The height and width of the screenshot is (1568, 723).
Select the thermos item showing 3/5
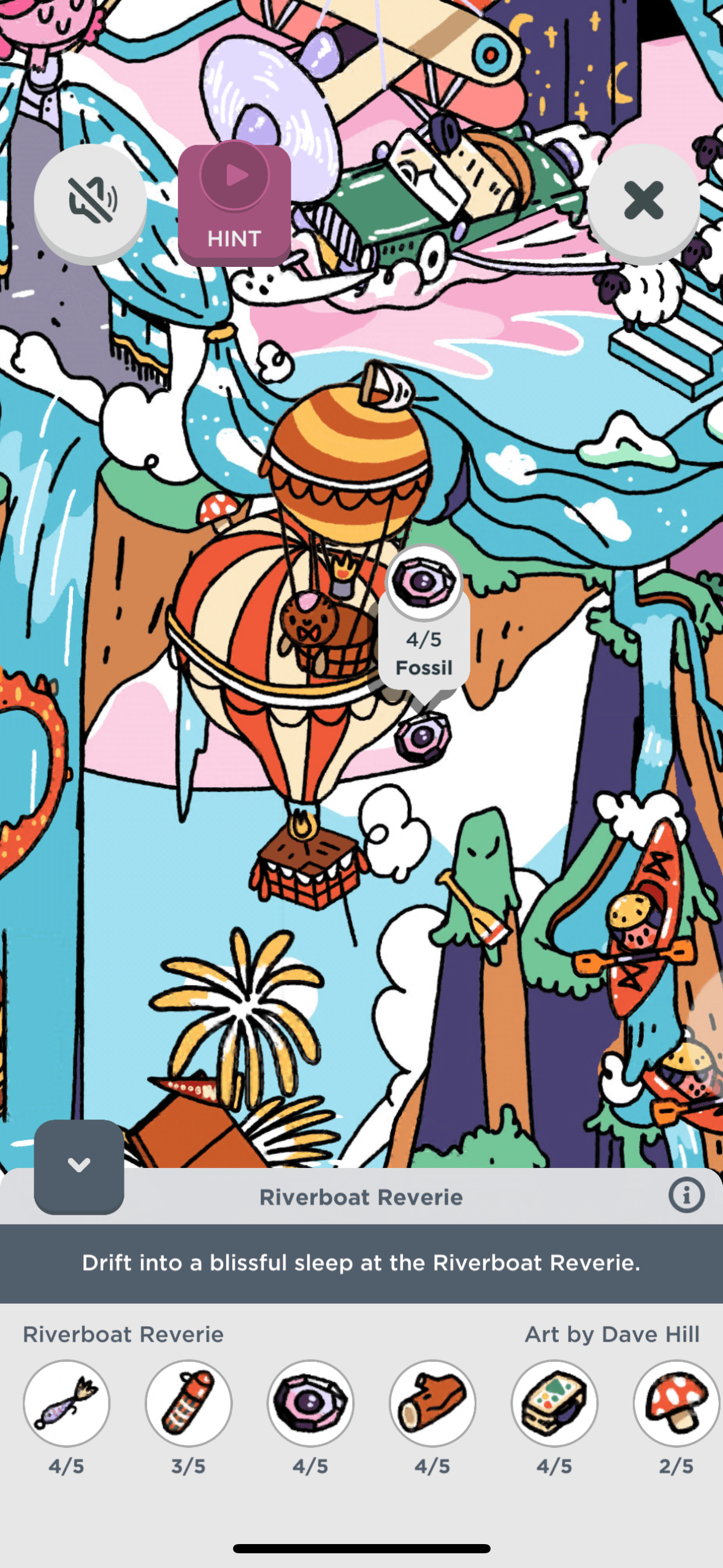(188, 1402)
